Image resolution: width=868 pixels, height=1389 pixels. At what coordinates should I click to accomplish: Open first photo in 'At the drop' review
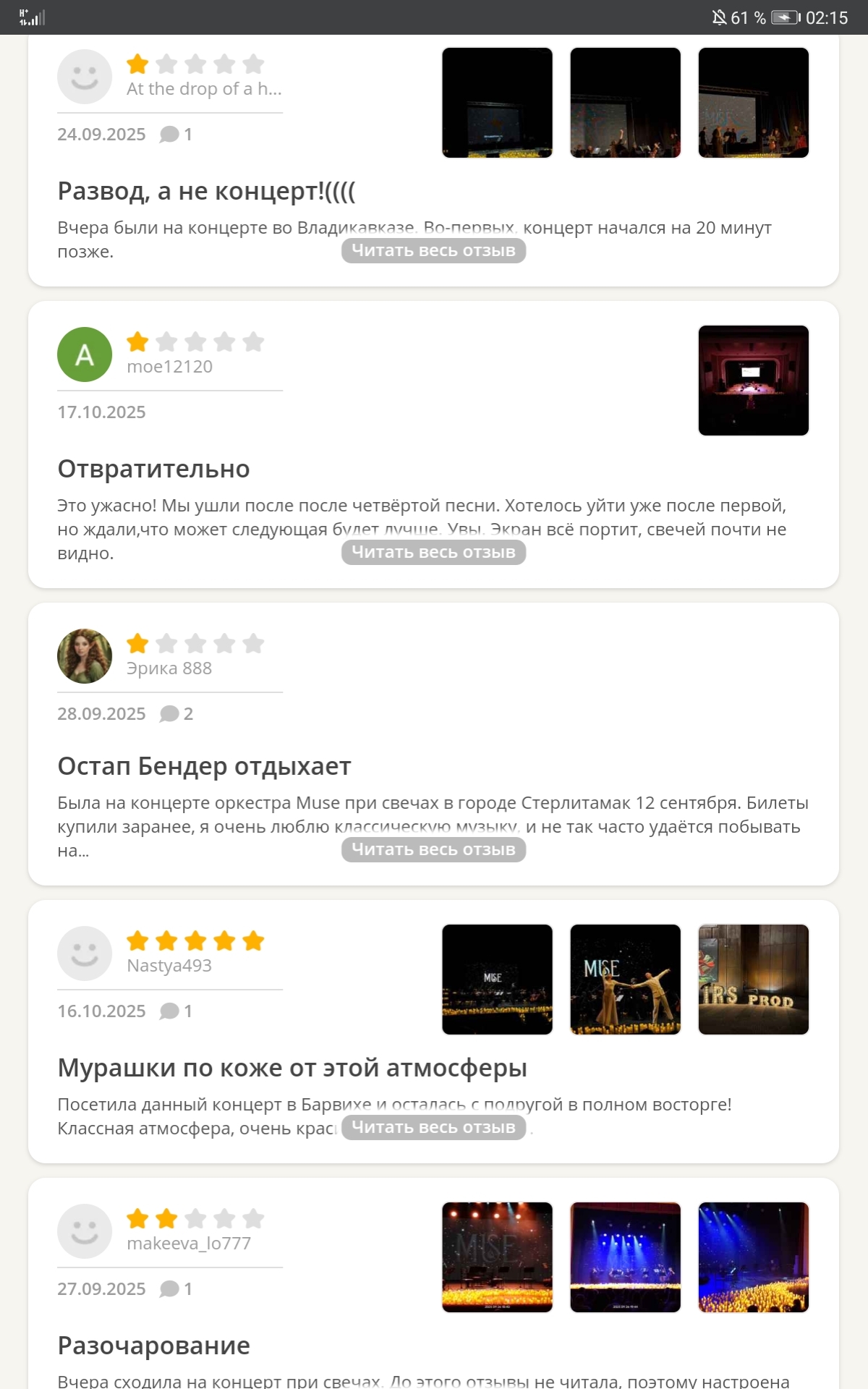click(x=497, y=103)
